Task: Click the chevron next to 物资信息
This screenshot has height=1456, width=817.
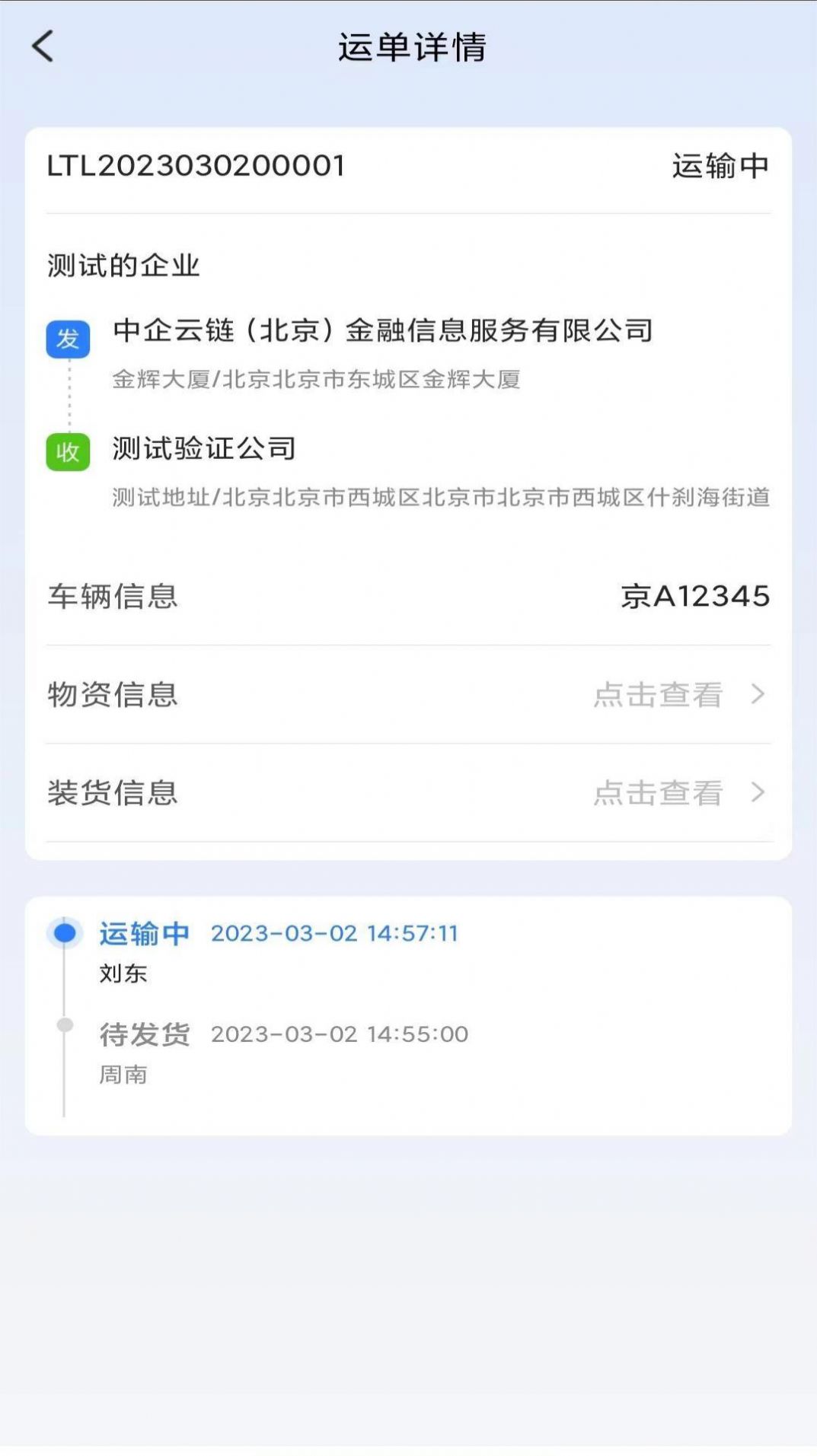Action: tap(756, 694)
